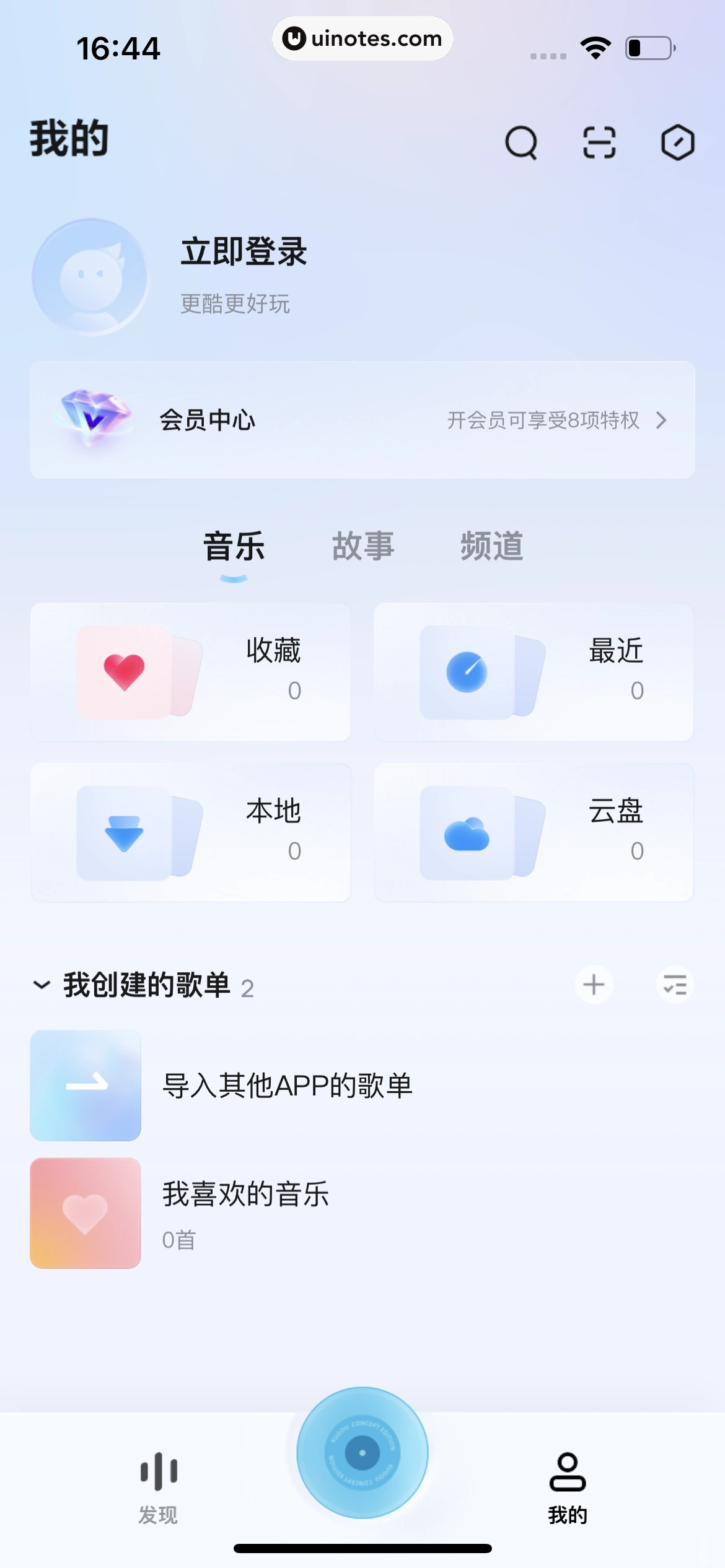
Task: Tap the spinning vinyl player at bottom center
Action: coord(362,1454)
